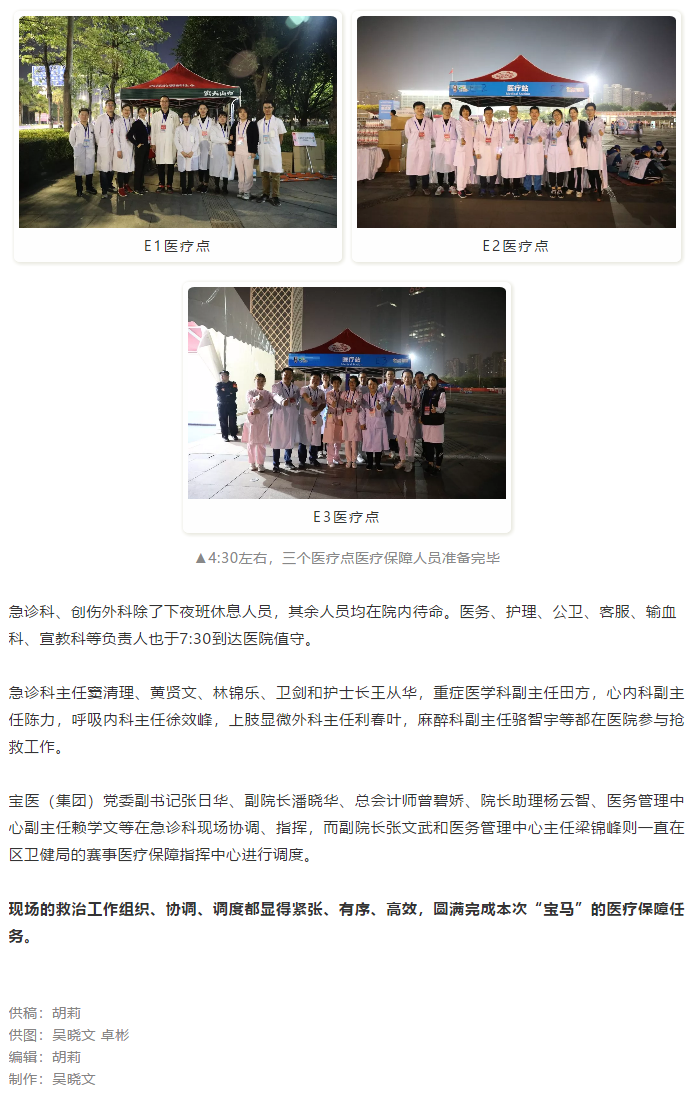This screenshot has height=1097, width=697.
Task: Open the E1医疗点 photo
Action: point(178,122)
